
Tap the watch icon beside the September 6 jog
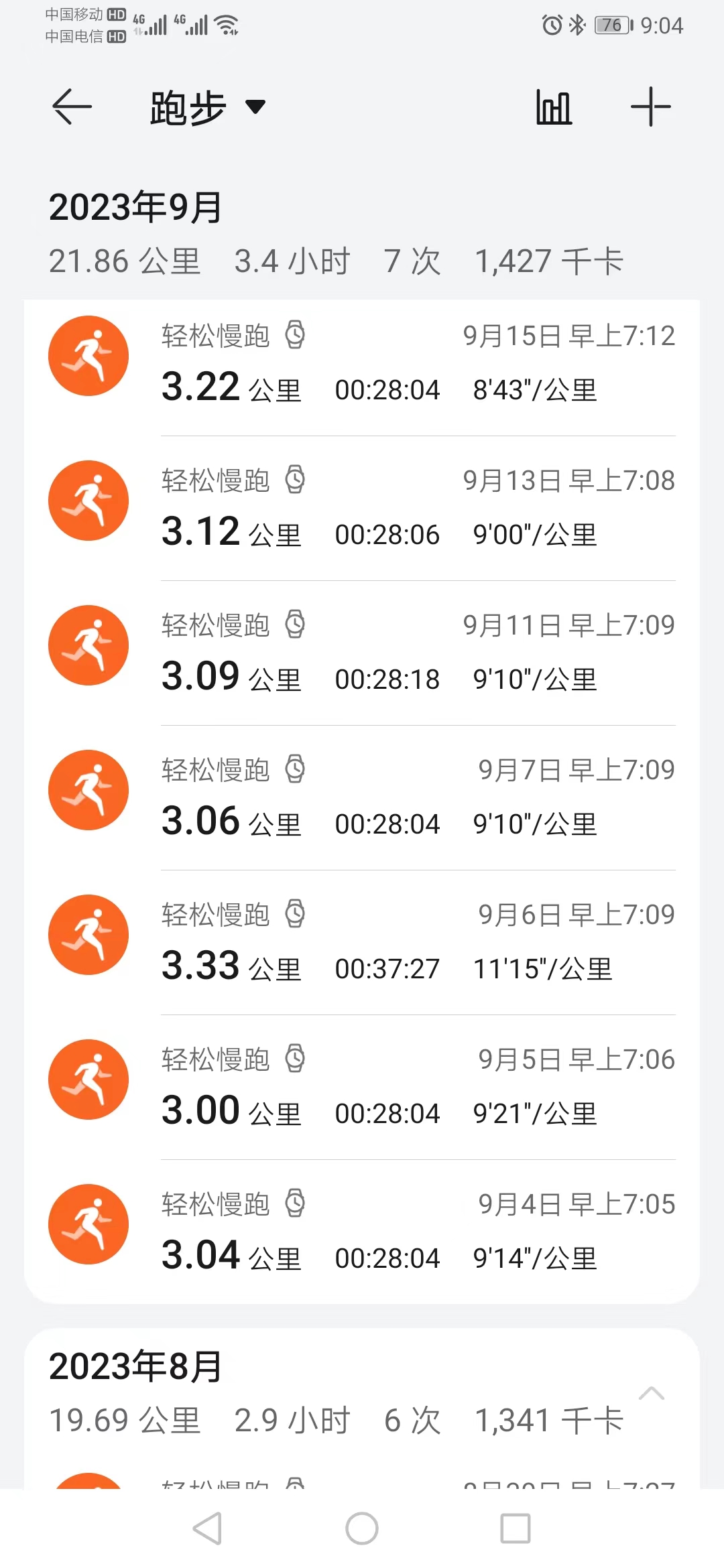pos(296,913)
